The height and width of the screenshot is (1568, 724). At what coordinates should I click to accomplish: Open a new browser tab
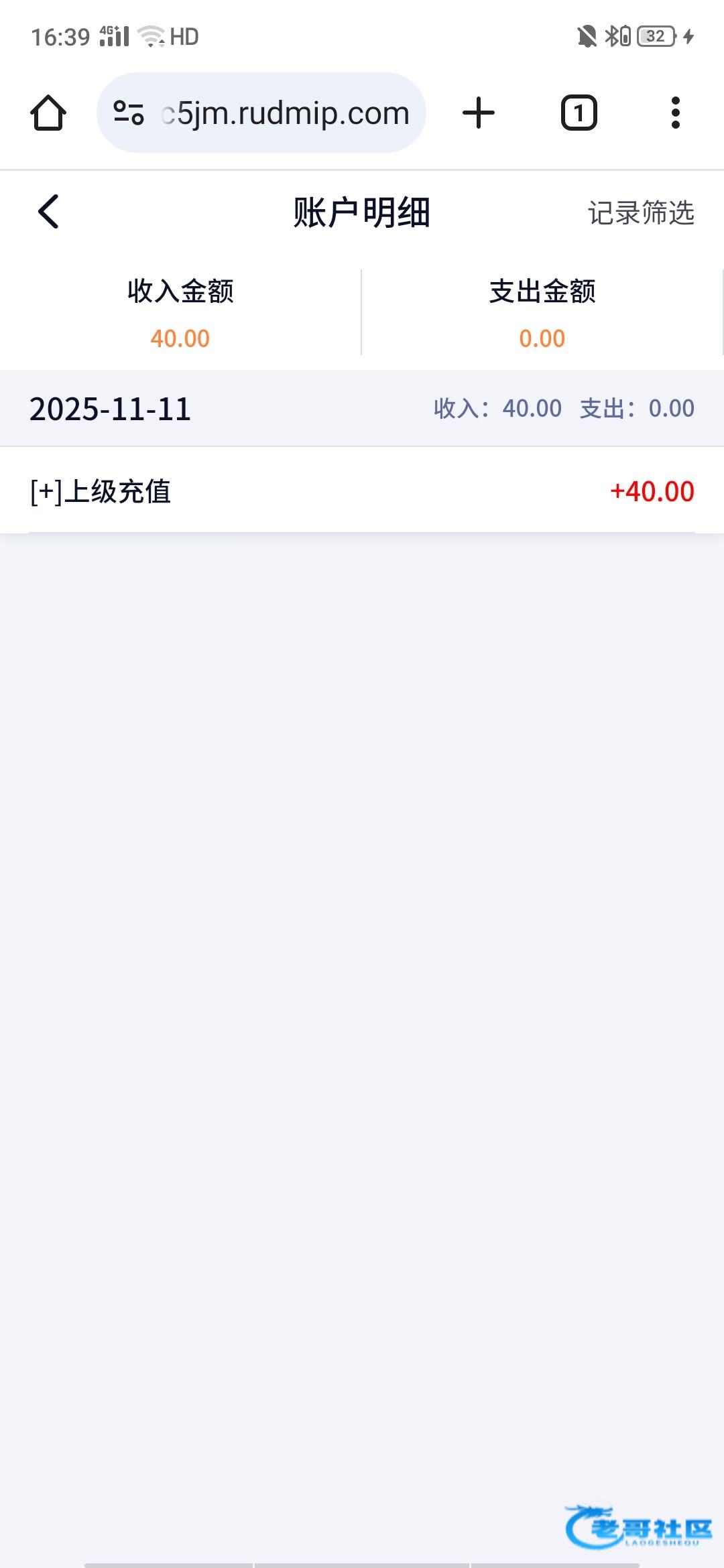pos(479,113)
